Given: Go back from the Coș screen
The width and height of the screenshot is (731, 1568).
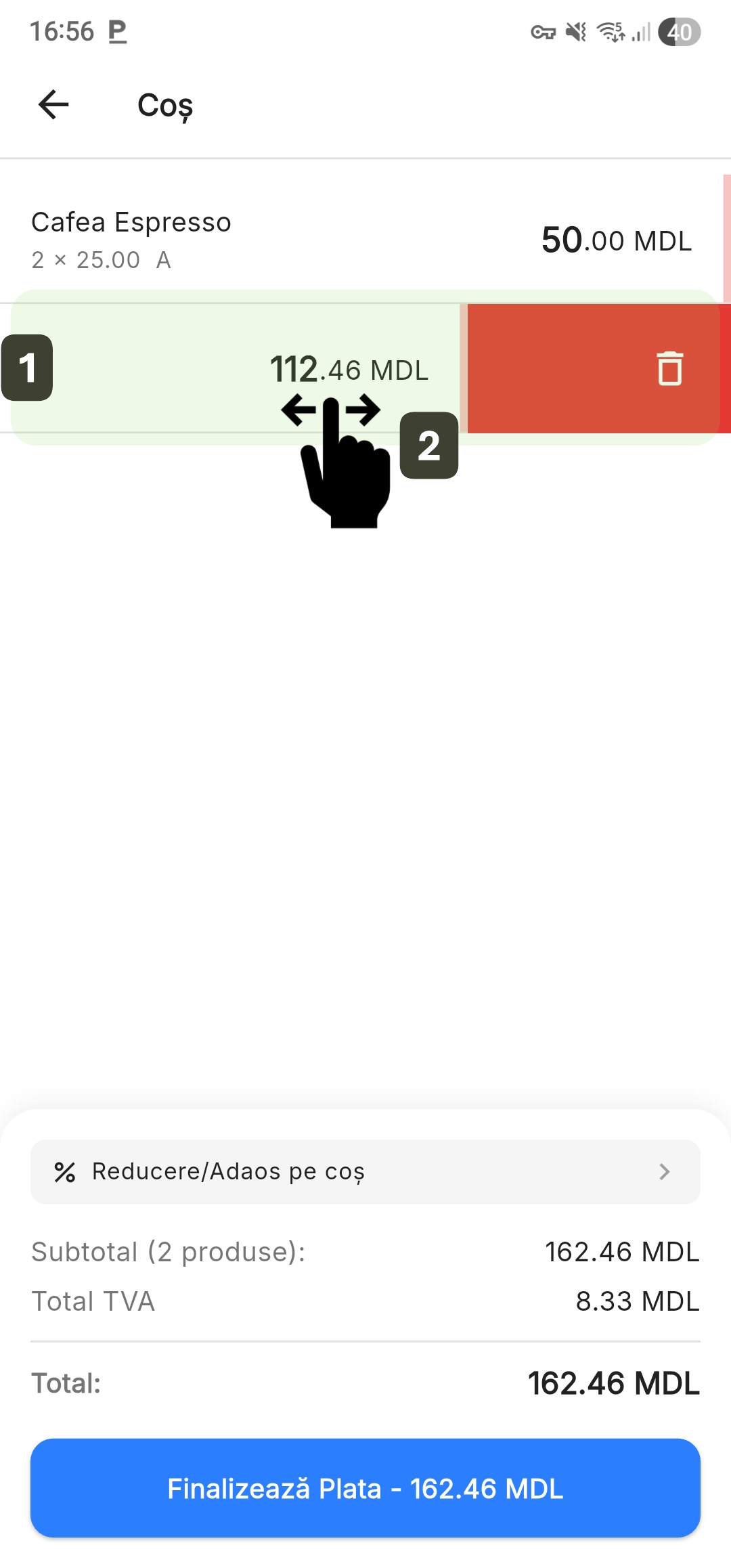Looking at the screenshot, I should pos(53,105).
